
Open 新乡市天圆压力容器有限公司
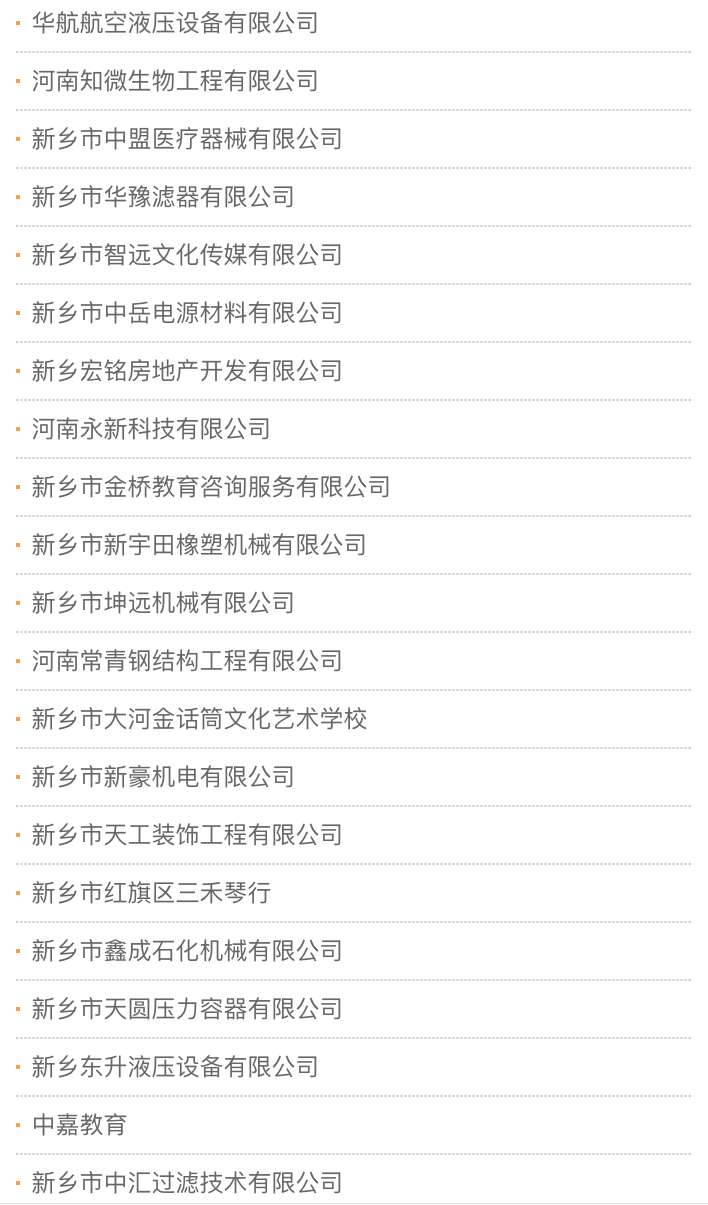pyautogui.click(x=187, y=1009)
